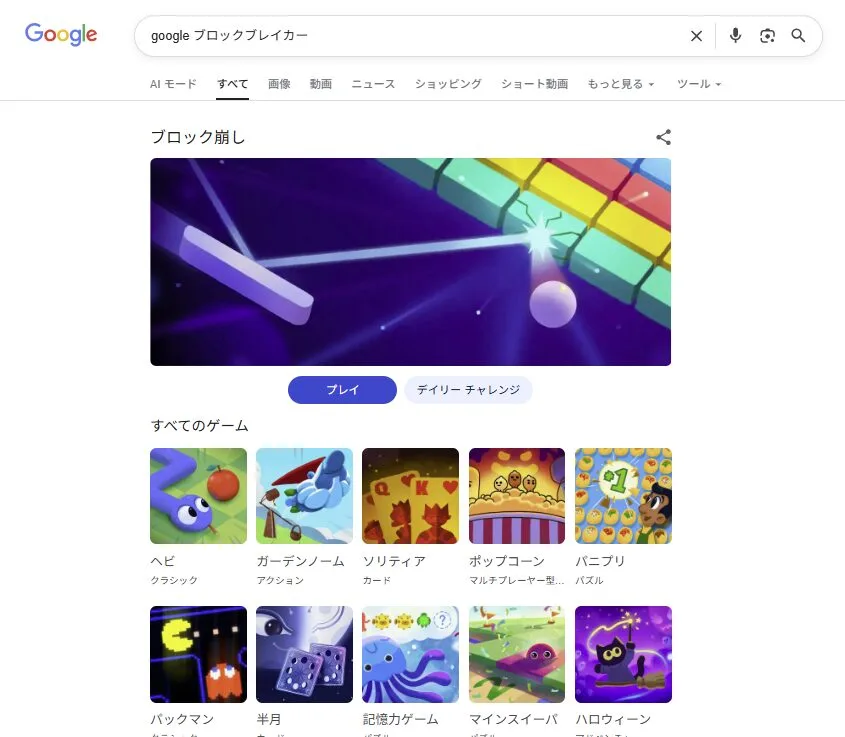Go to the Google home page logo
This screenshot has height=737, width=845.
point(61,34)
